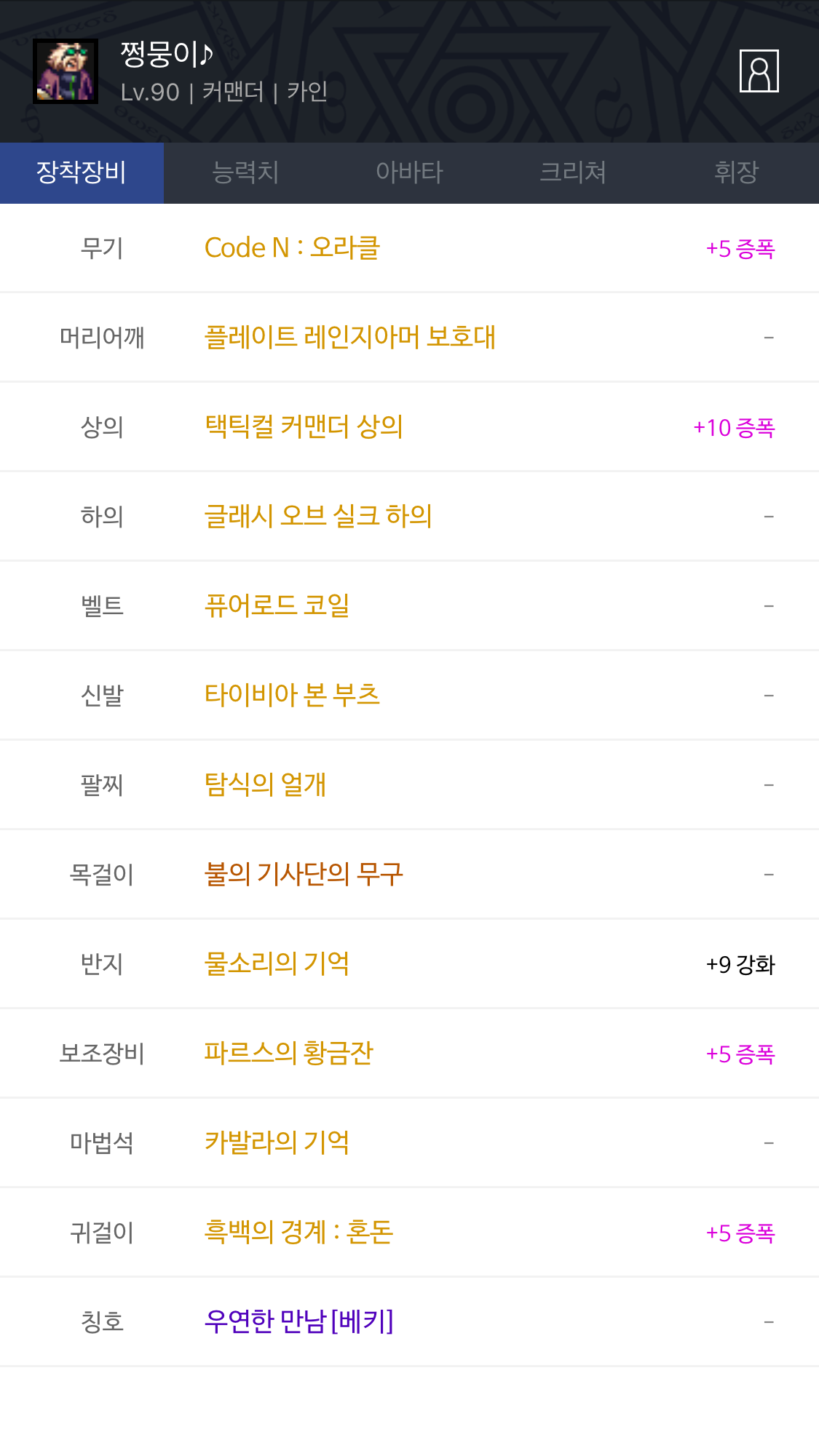This screenshot has width=819, height=1456.
Task: View 파르스의 황금잔 details
Action: point(288,1054)
